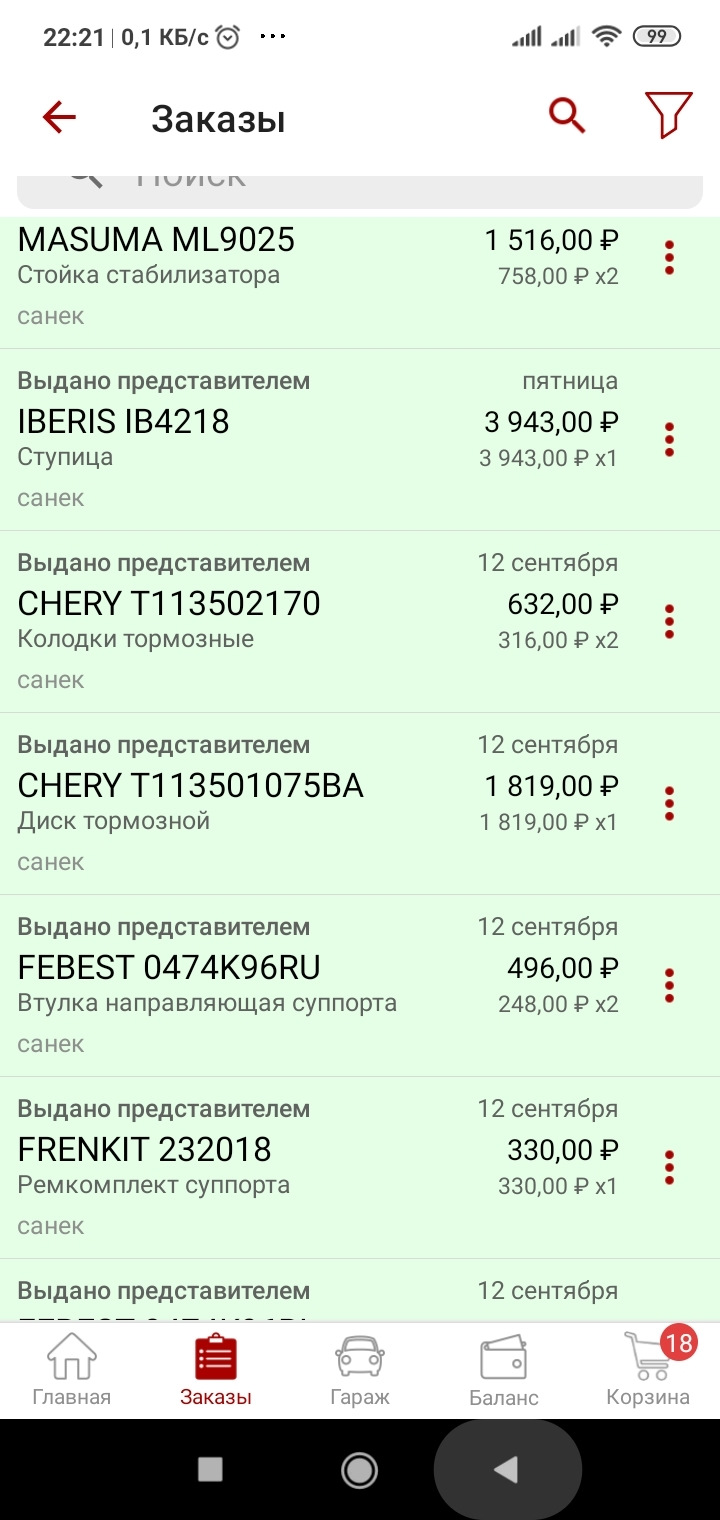Open options for IBERIS IB4218 order
The image size is (720, 1520).
pos(669,440)
